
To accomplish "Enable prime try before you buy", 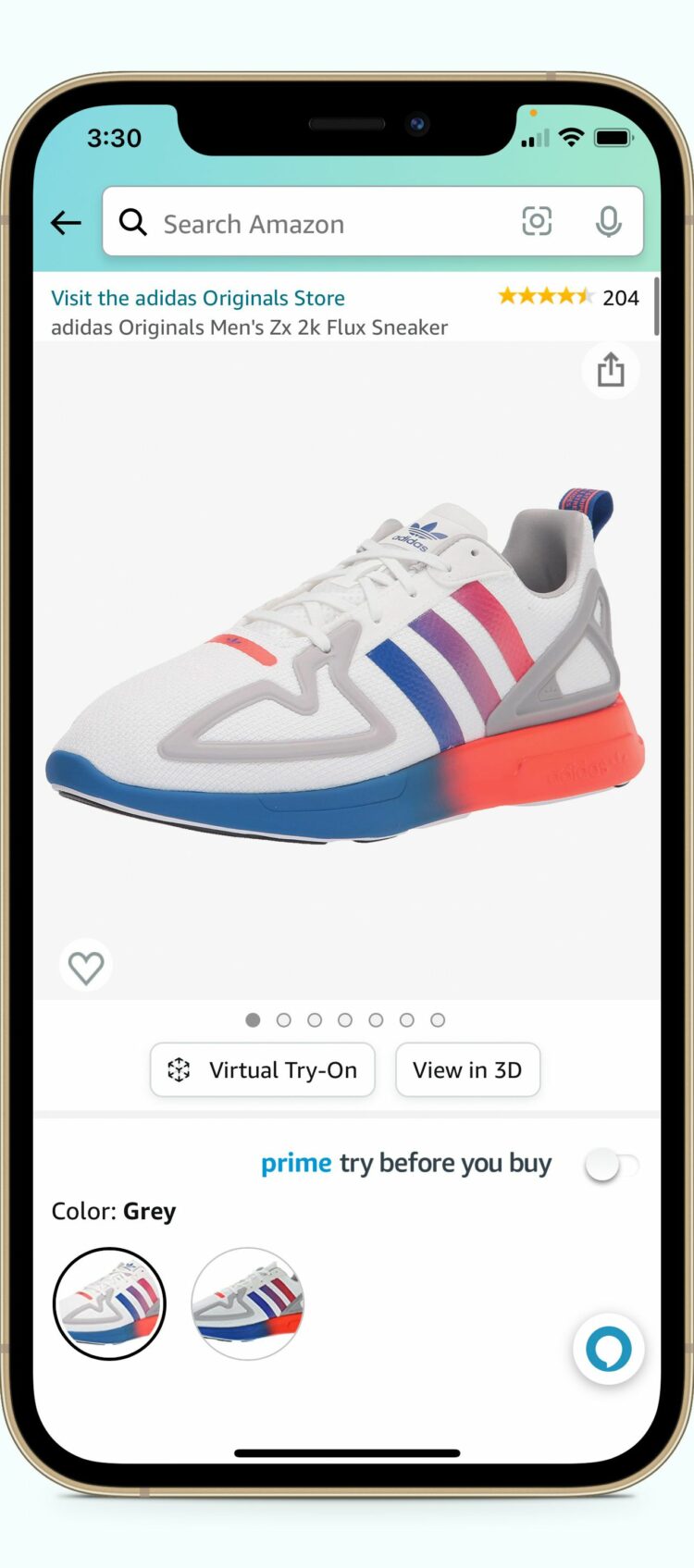I will 611,1165.
